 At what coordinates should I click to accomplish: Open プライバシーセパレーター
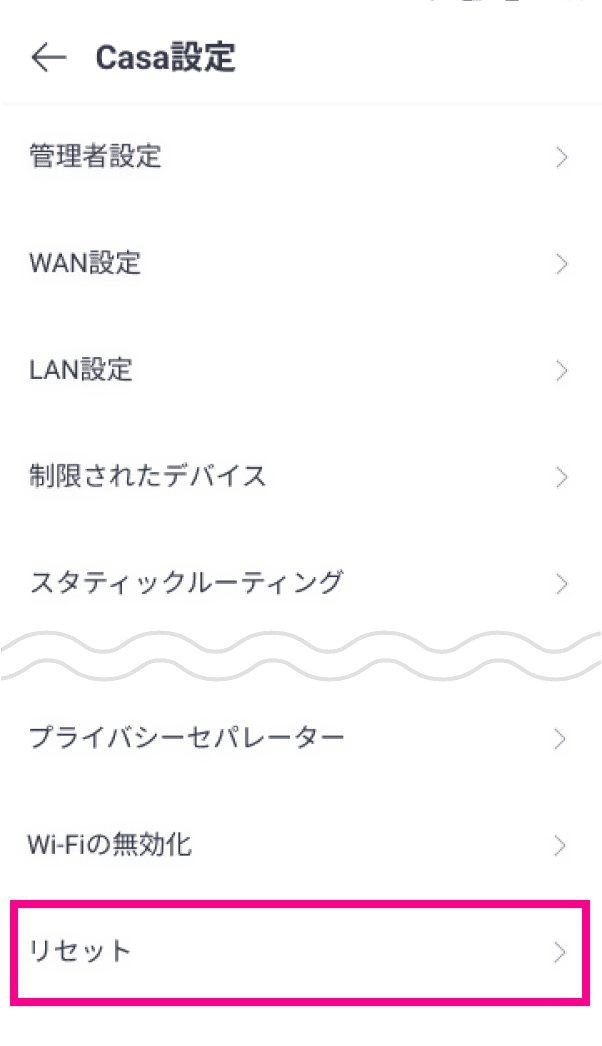click(x=300, y=739)
